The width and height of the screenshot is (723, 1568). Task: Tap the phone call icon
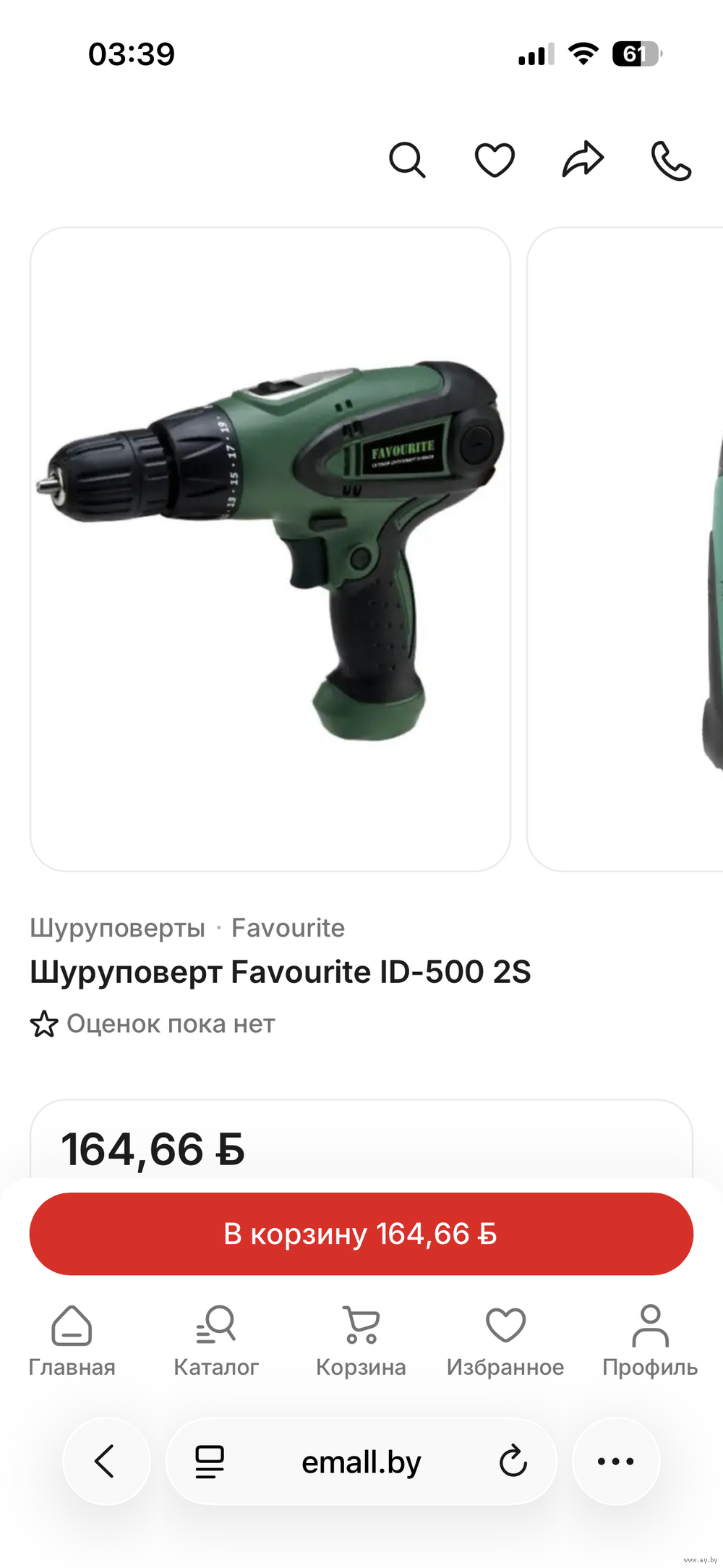(671, 160)
